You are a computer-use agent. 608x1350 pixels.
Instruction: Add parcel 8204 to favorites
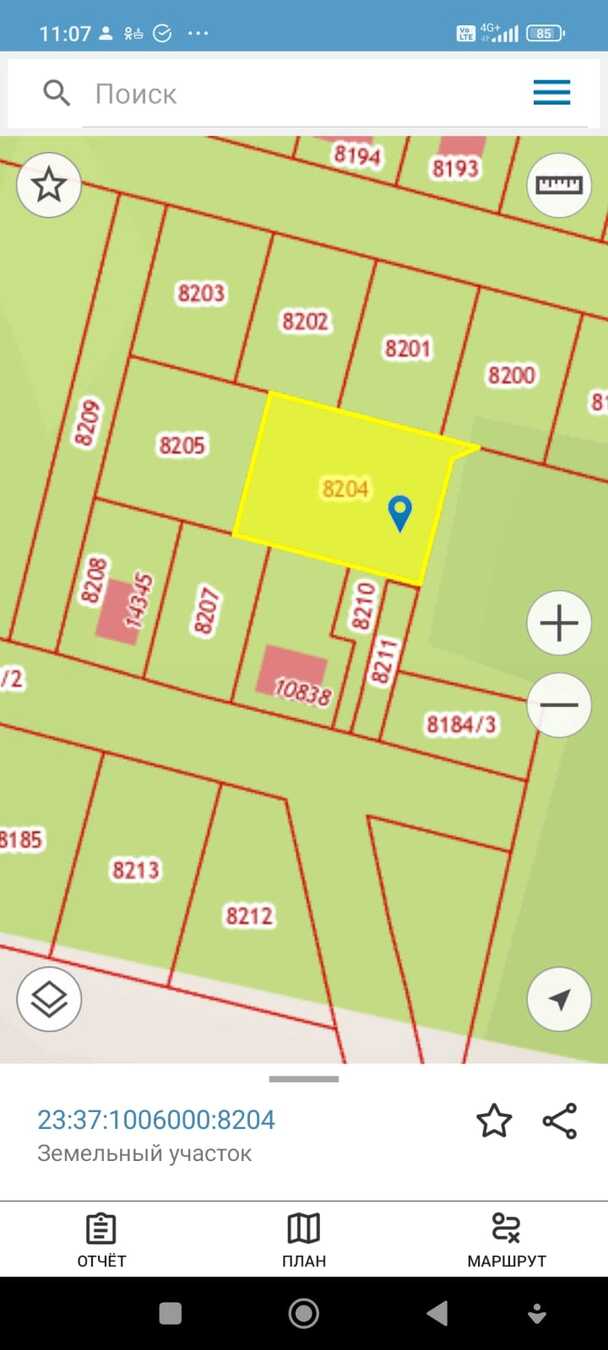494,1121
